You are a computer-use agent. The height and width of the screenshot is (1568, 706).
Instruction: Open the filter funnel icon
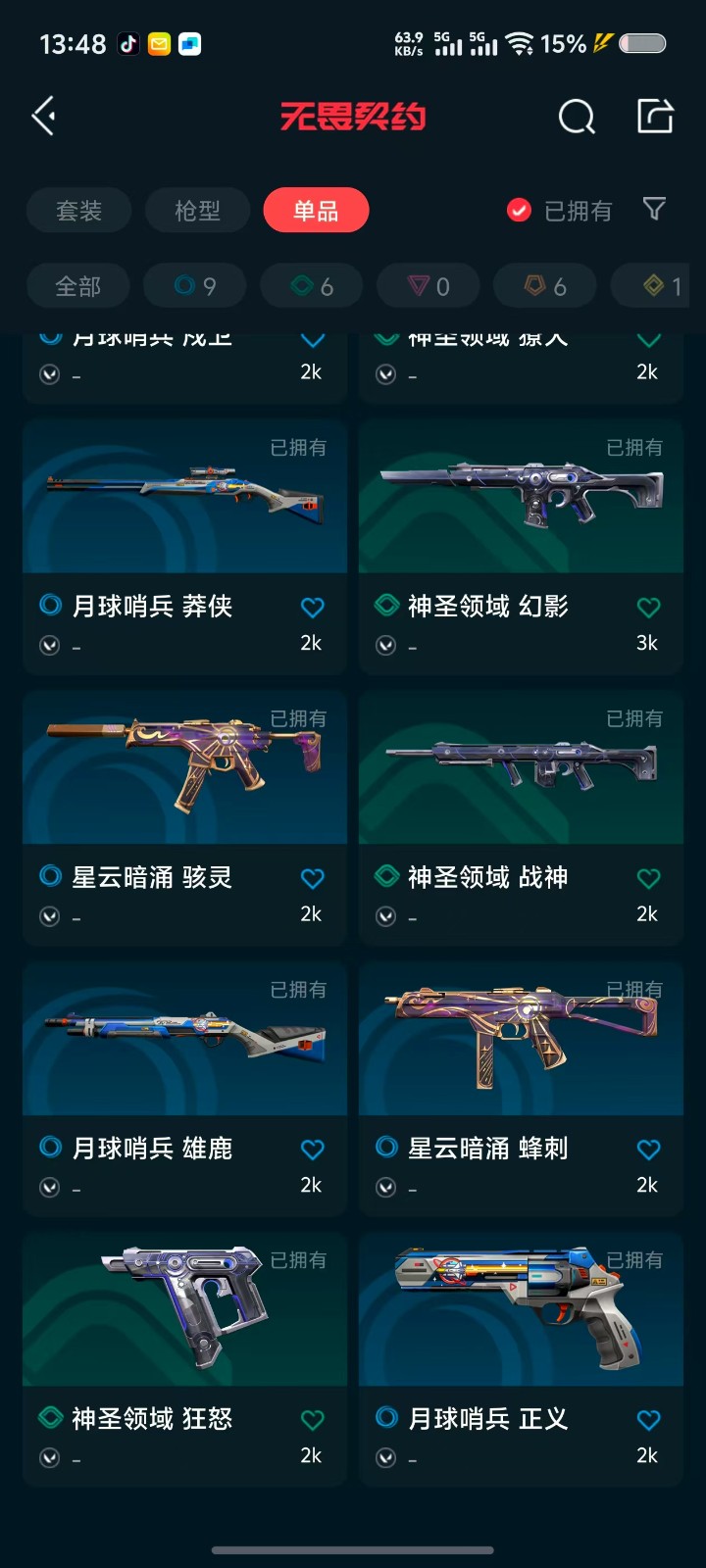(x=654, y=209)
